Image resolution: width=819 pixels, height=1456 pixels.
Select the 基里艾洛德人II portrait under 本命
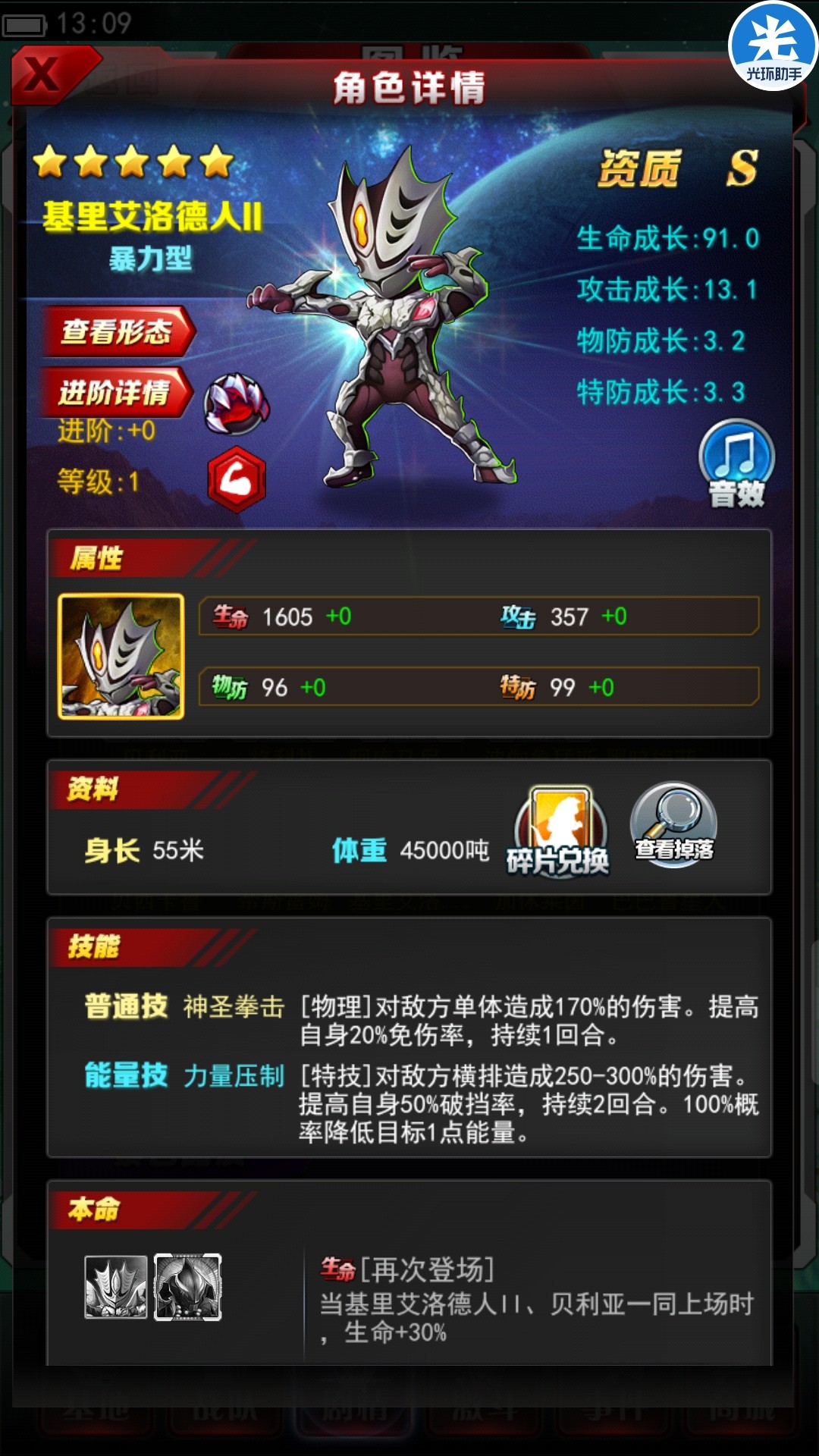tap(116, 1287)
